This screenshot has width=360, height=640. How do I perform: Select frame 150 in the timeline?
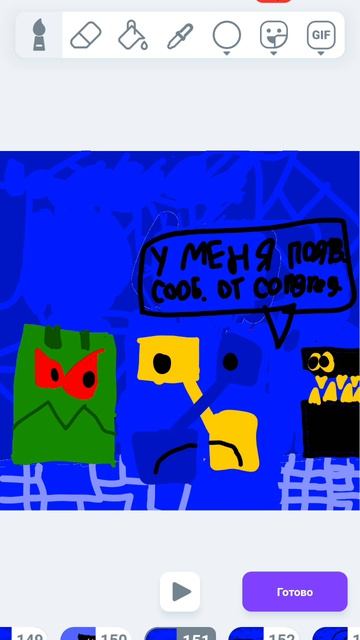tap(96, 633)
